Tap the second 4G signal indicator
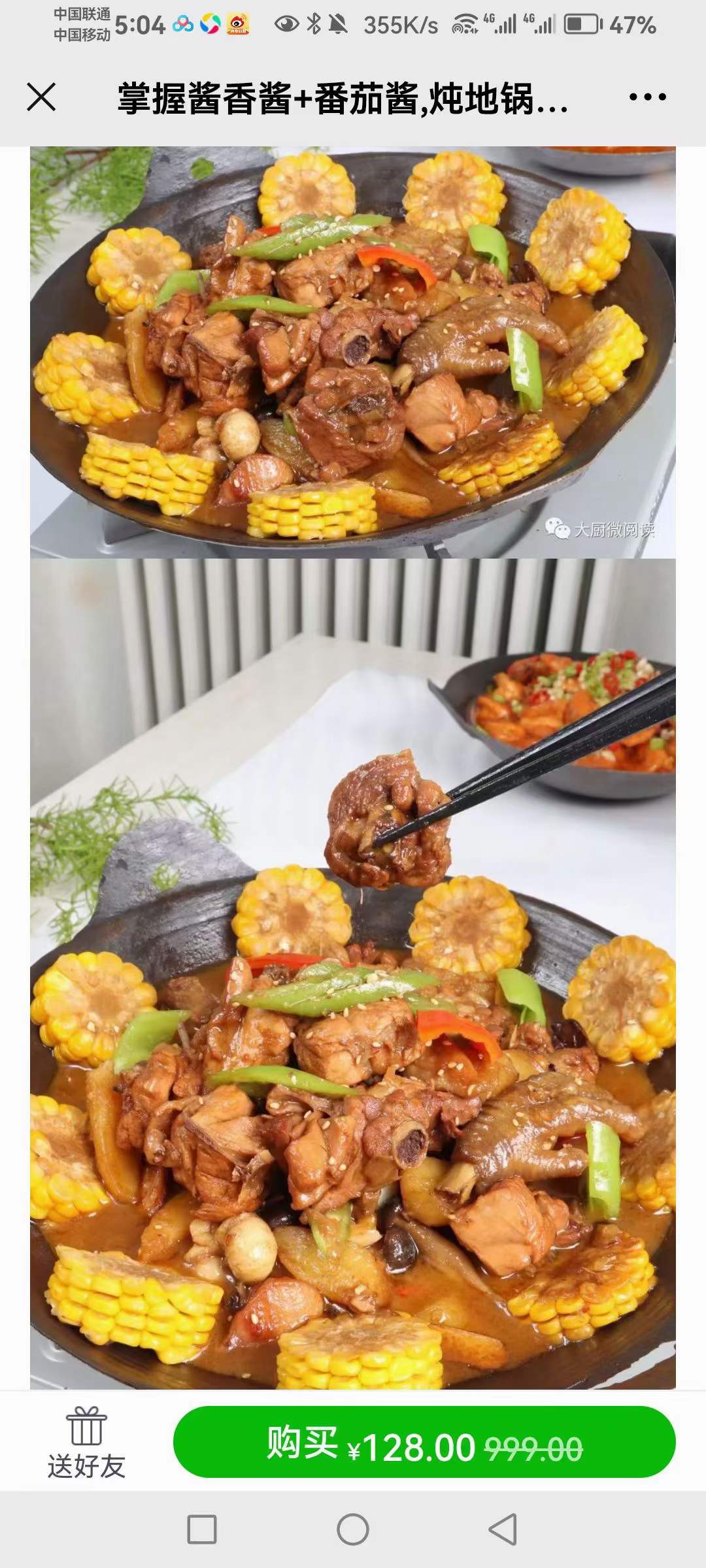706x1568 pixels. coord(541,25)
